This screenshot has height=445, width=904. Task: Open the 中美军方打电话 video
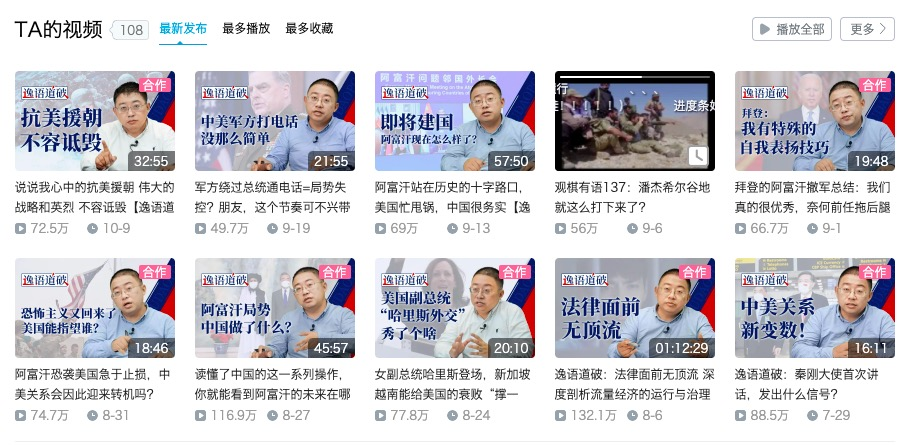pos(274,121)
